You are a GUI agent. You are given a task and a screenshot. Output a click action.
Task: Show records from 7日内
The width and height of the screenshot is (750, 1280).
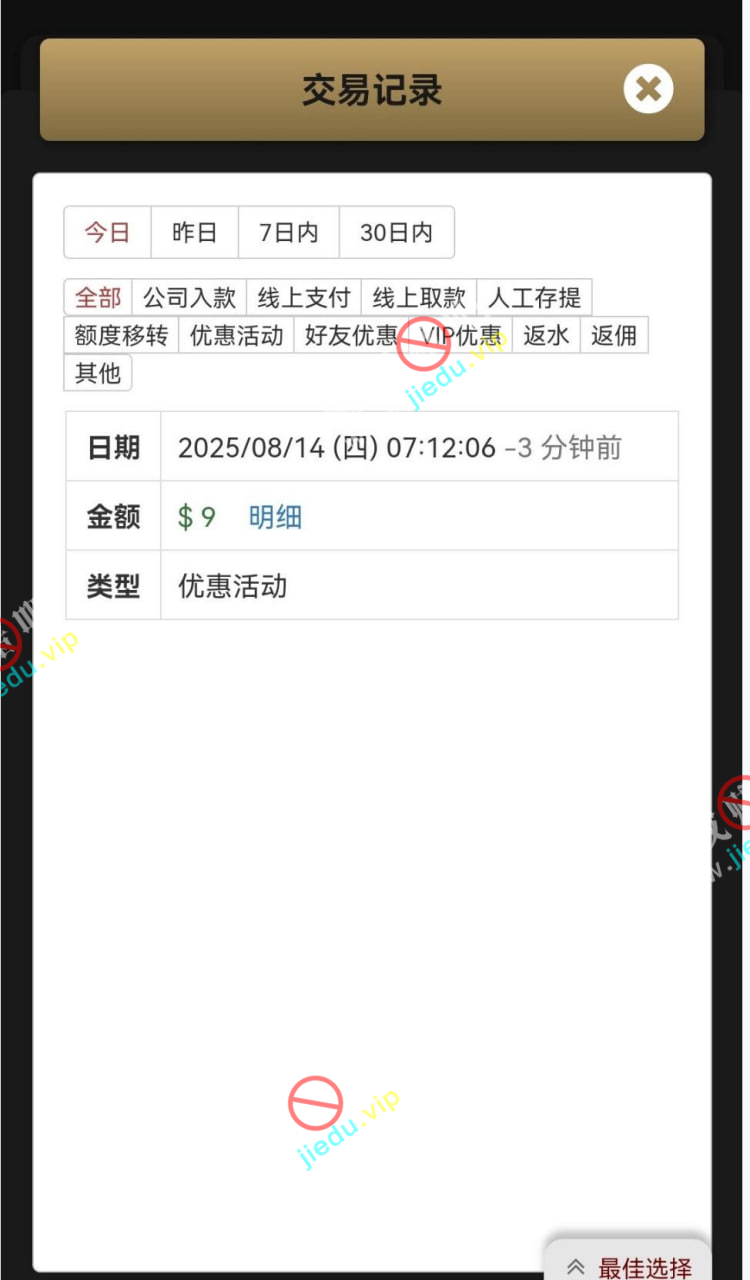tap(288, 232)
